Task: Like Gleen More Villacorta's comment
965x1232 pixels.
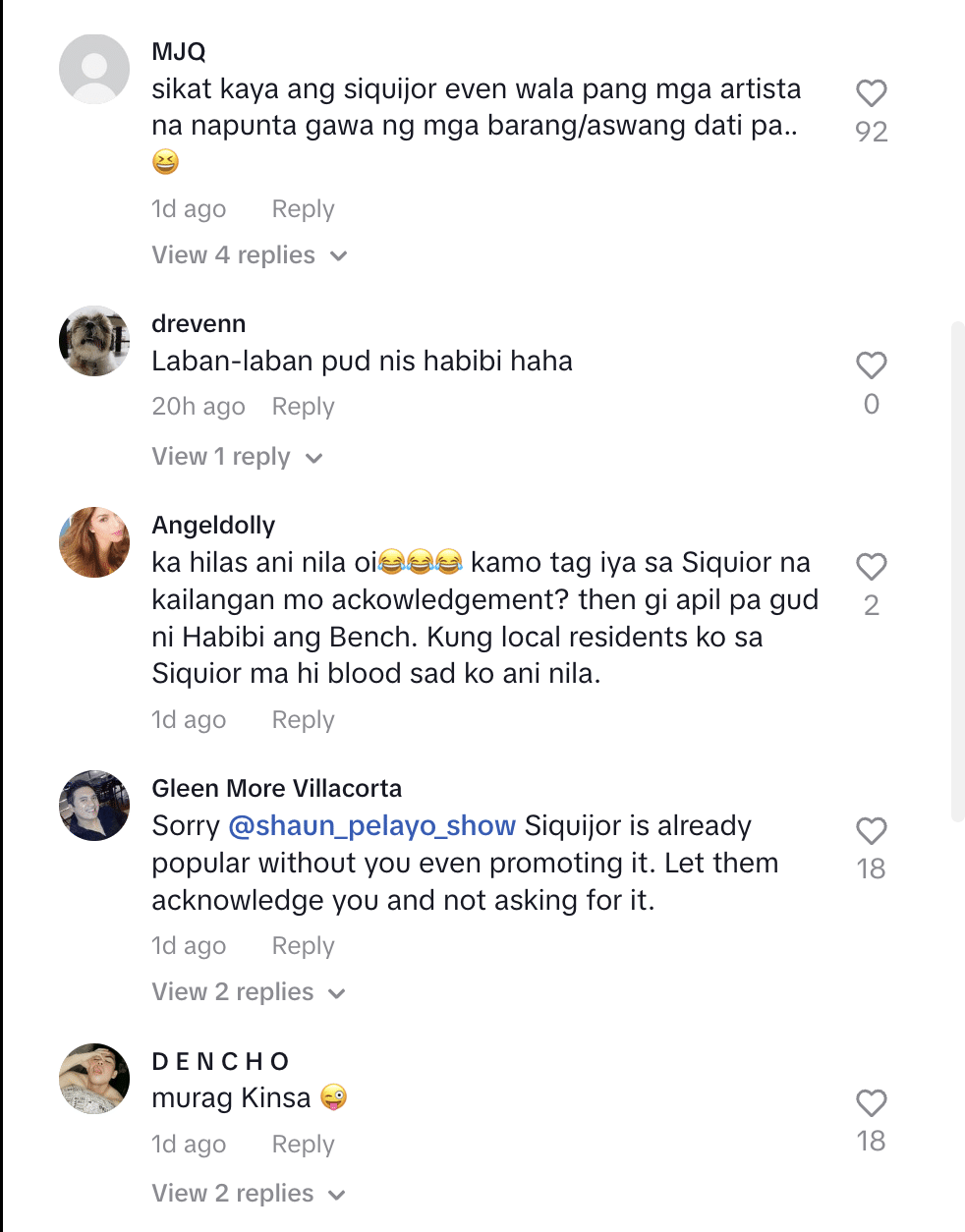Action: (x=871, y=831)
